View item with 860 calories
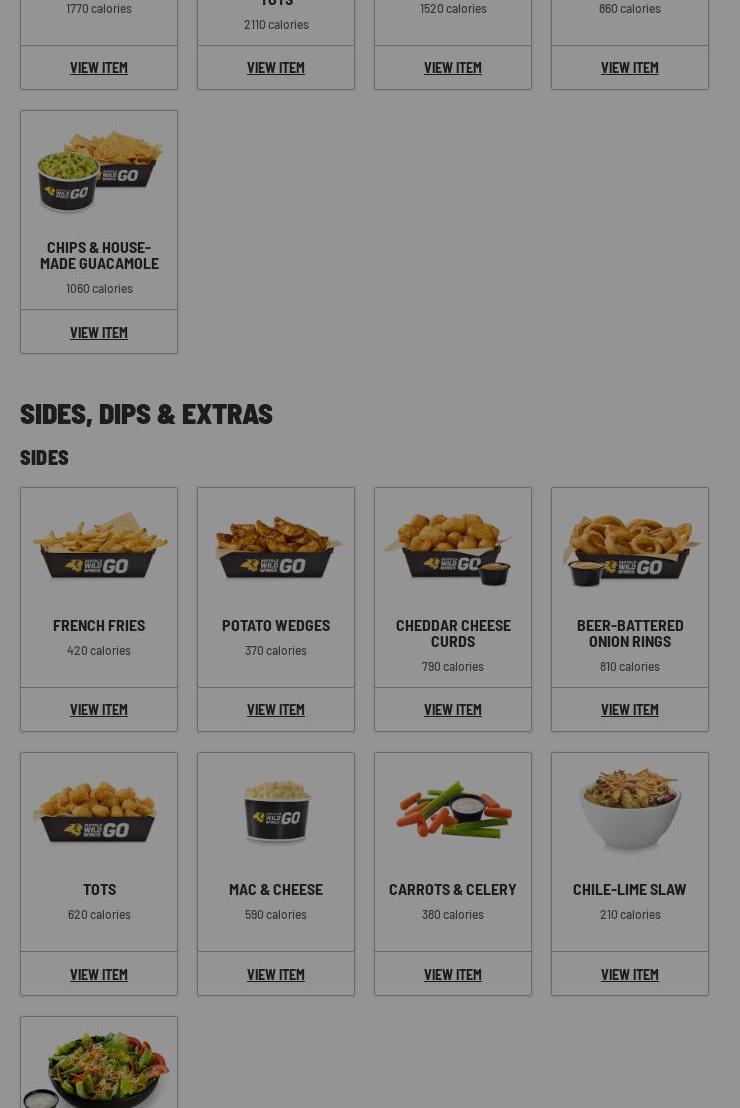Image resolution: width=740 pixels, height=1108 pixels. point(629,67)
